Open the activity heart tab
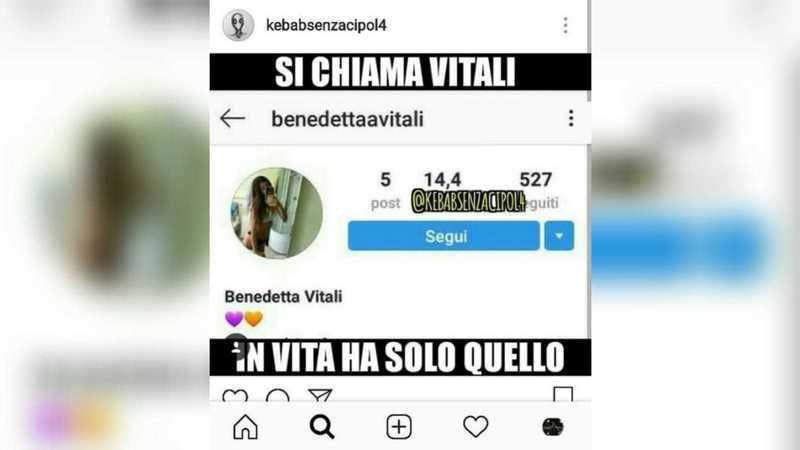800x450 pixels. 476,427
